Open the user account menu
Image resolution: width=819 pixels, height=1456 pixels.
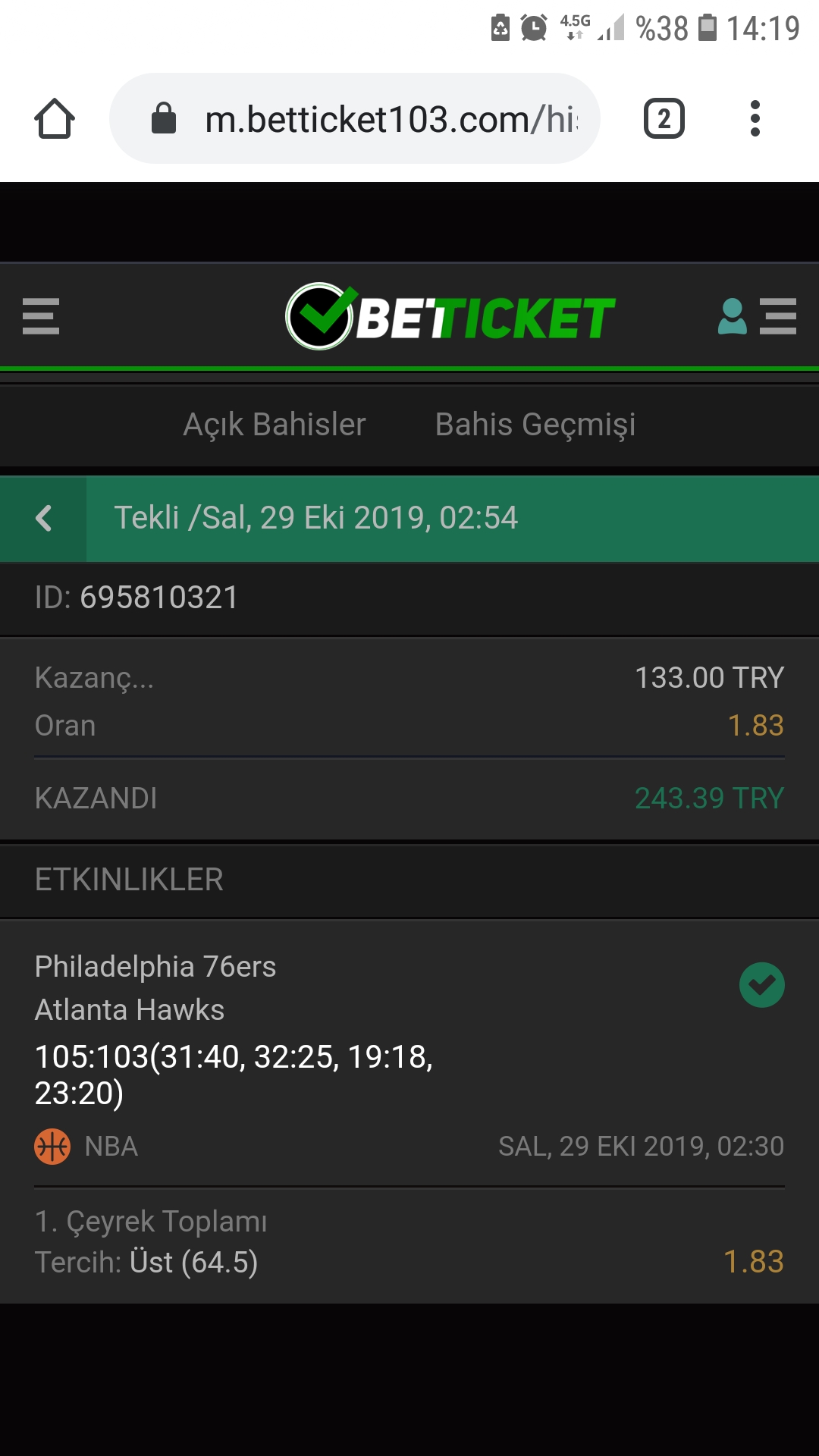click(757, 316)
